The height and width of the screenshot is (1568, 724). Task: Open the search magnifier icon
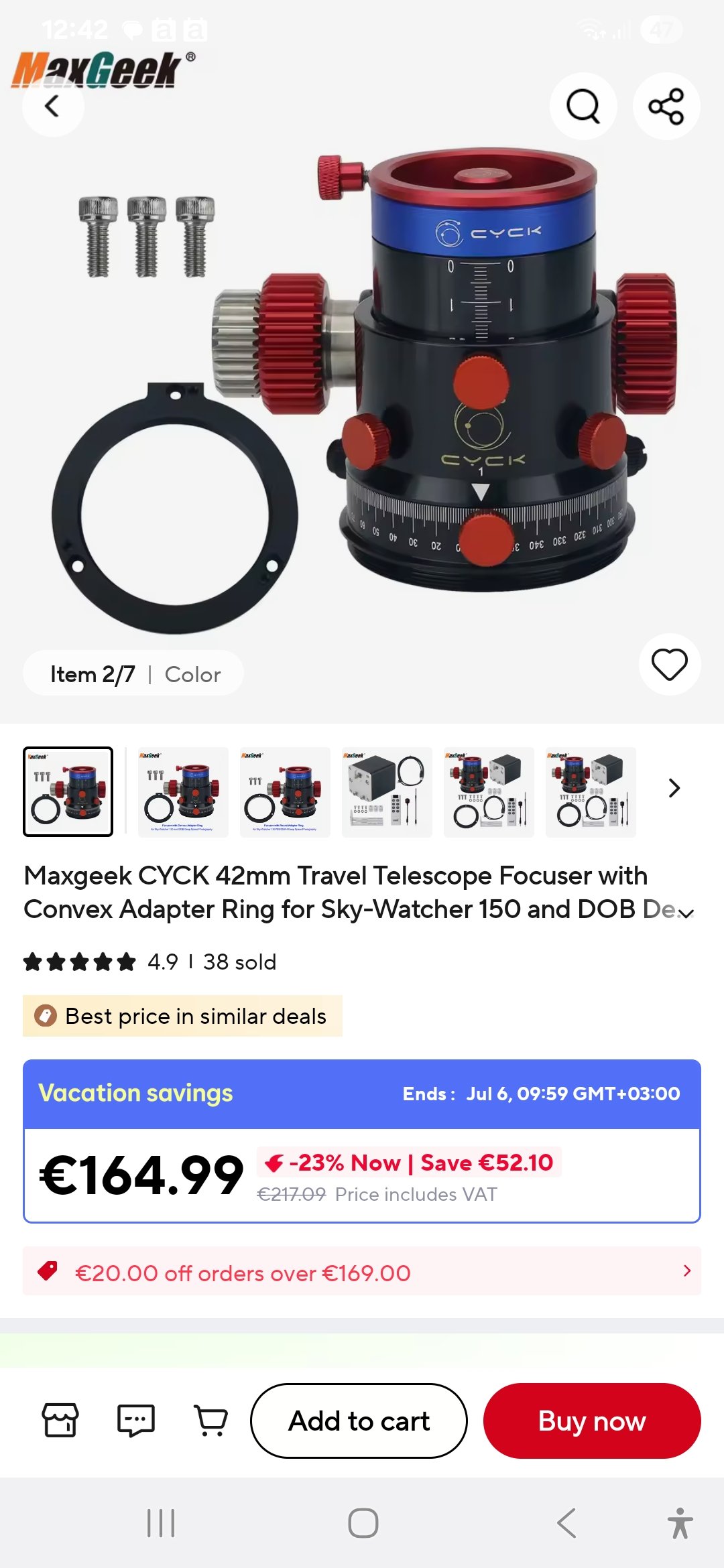583,106
